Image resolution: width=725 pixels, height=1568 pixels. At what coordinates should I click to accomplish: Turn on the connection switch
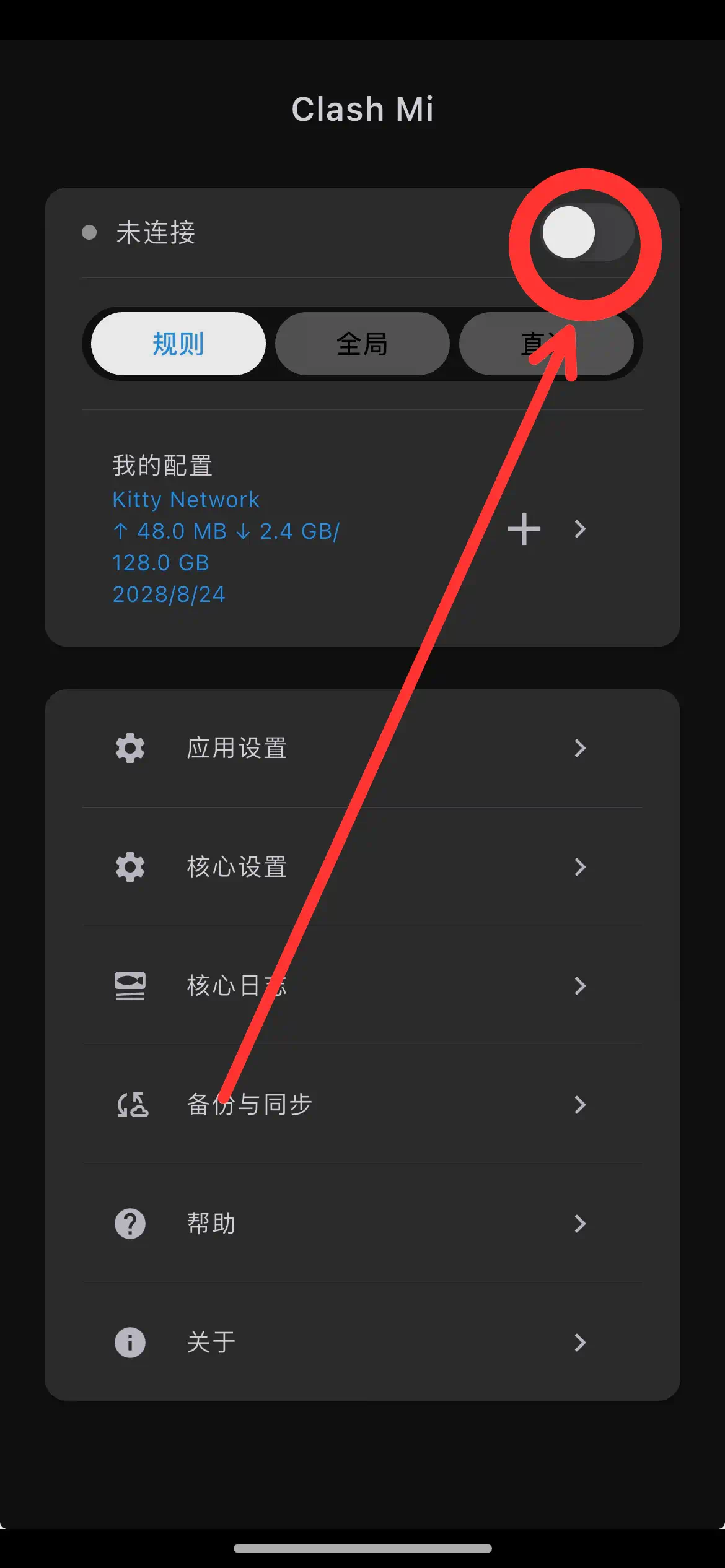tap(587, 232)
